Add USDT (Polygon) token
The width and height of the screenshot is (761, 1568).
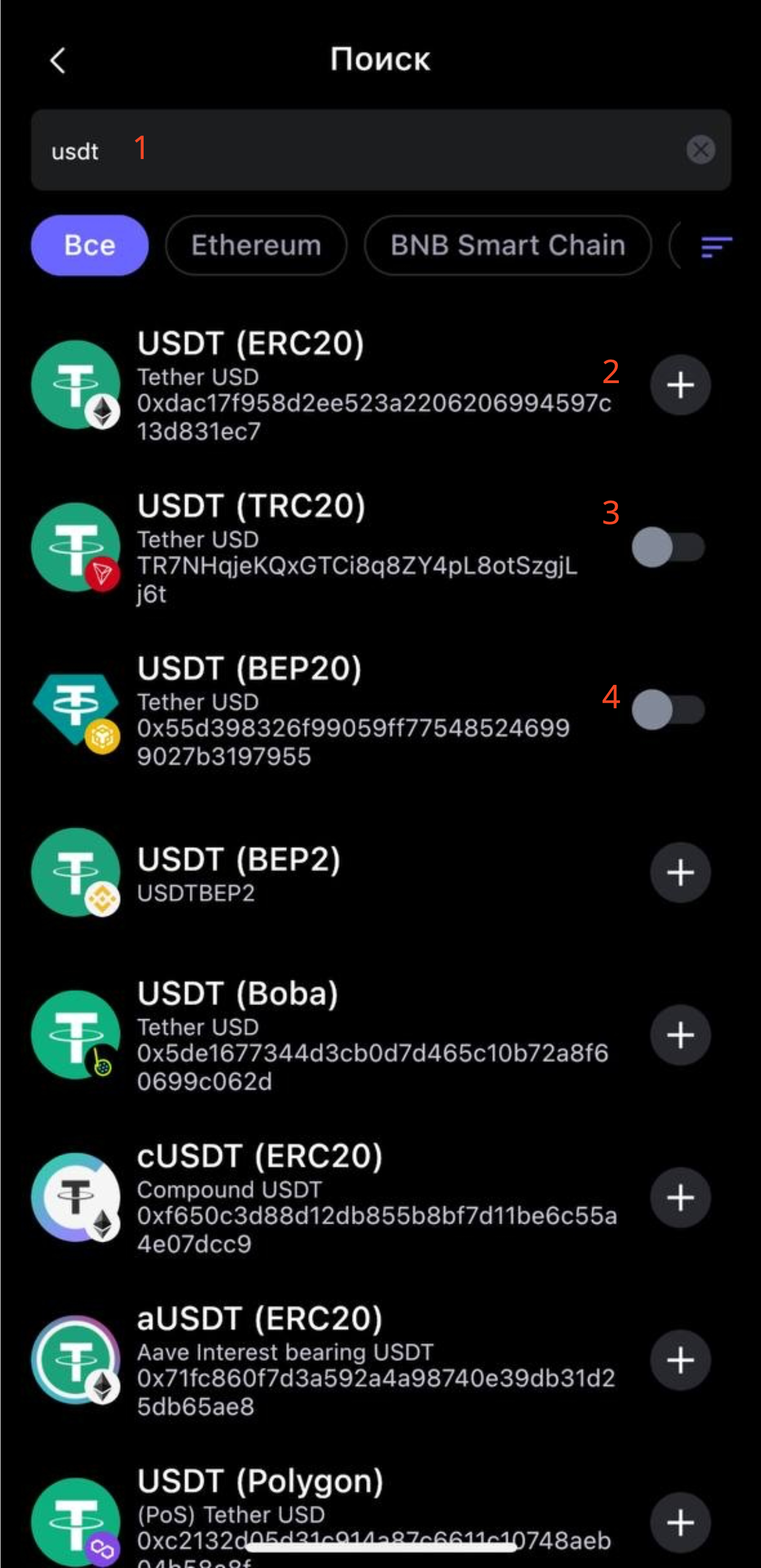pyautogui.click(x=680, y=1522)
